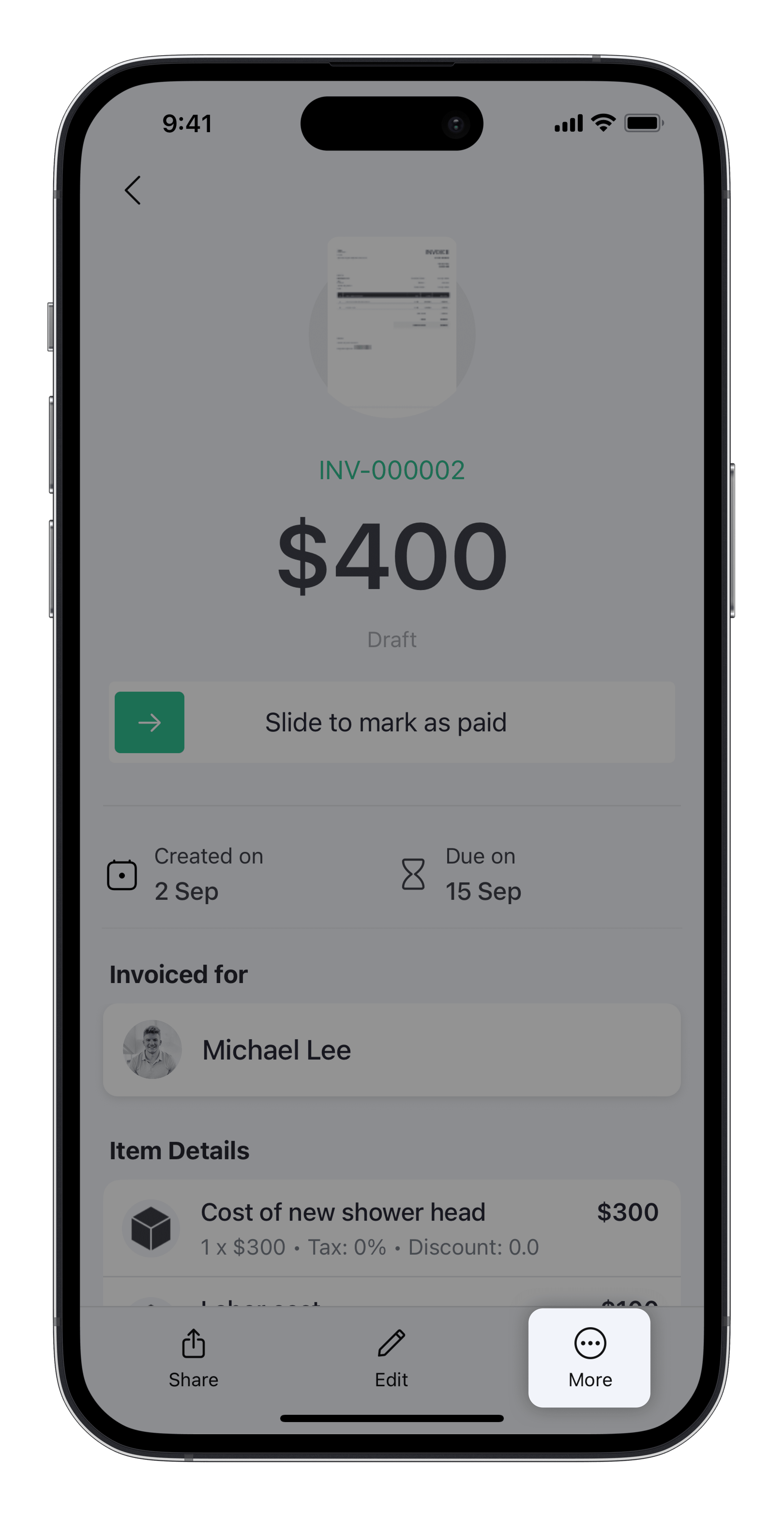Go back using the top arrow

(133, 190)
